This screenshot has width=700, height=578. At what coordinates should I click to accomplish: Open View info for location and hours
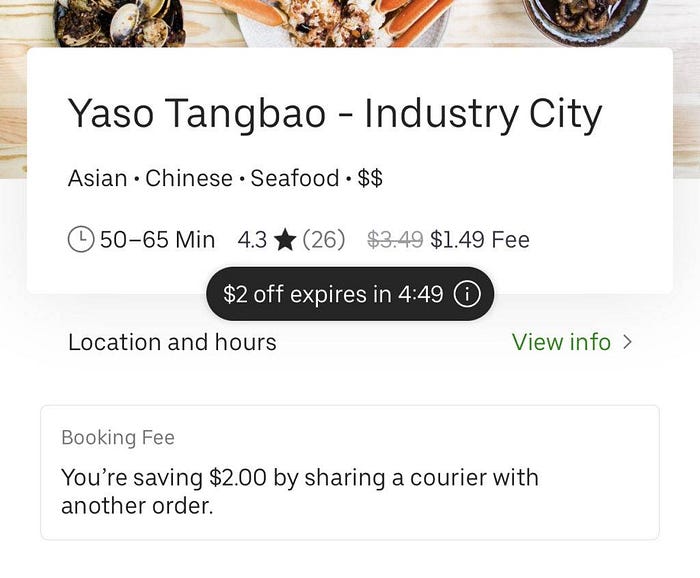tap(571, 342)
